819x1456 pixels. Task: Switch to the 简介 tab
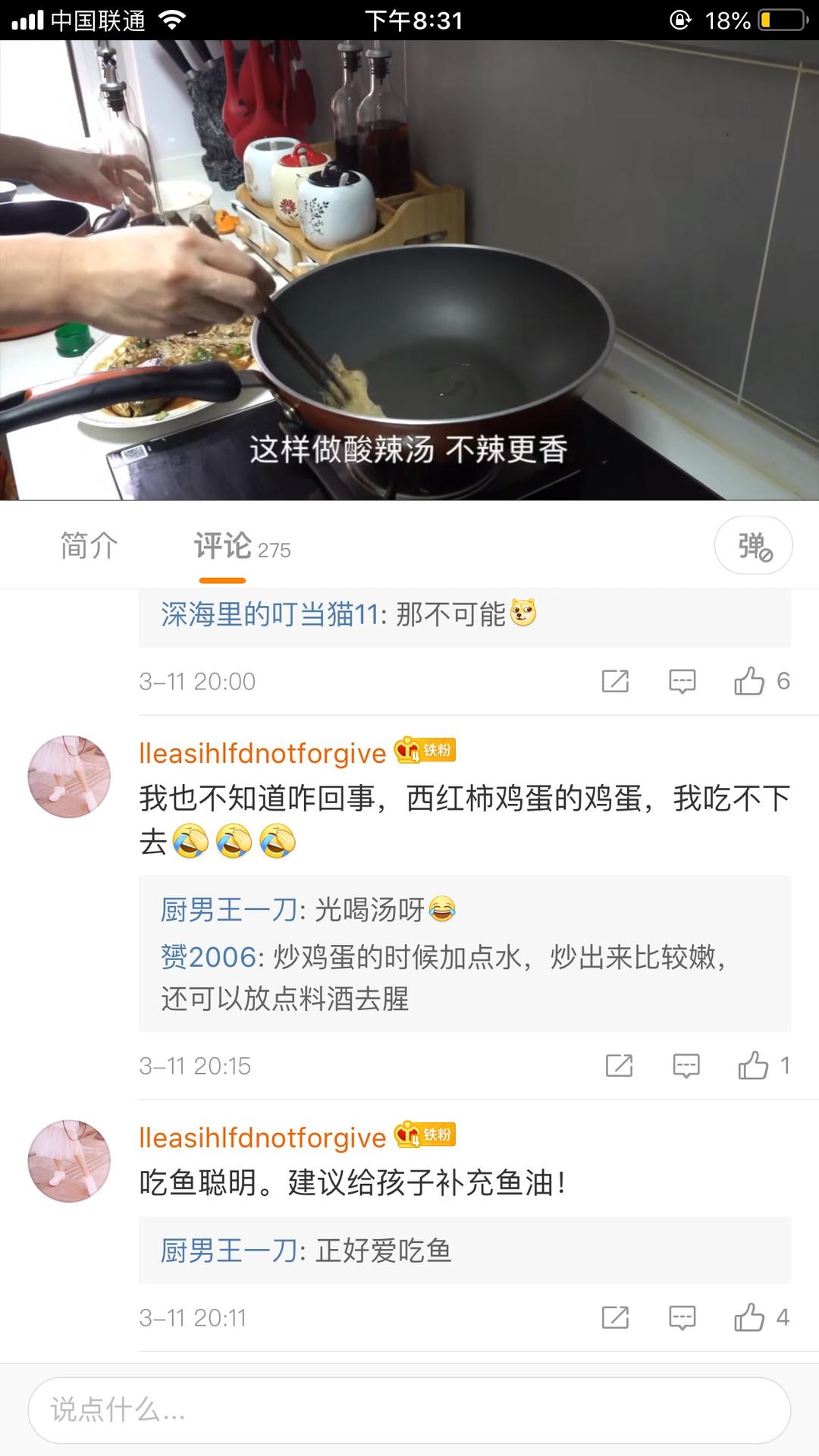(x=89, y=546)
